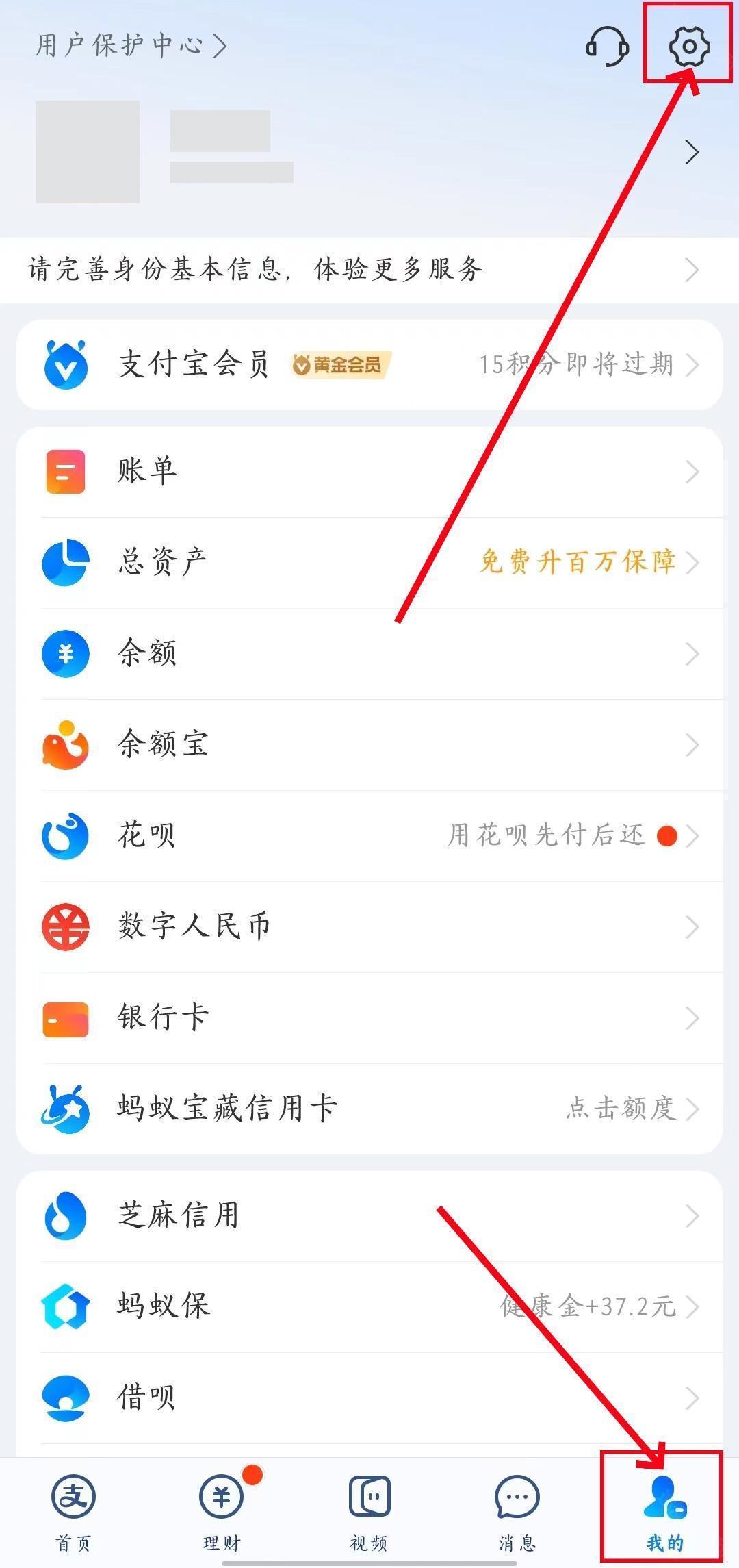The width and height of the screenshot is (739, 1568).
Task: Contact customer service via headset icon
Action: pyautogui.click(x=607, y=46)
